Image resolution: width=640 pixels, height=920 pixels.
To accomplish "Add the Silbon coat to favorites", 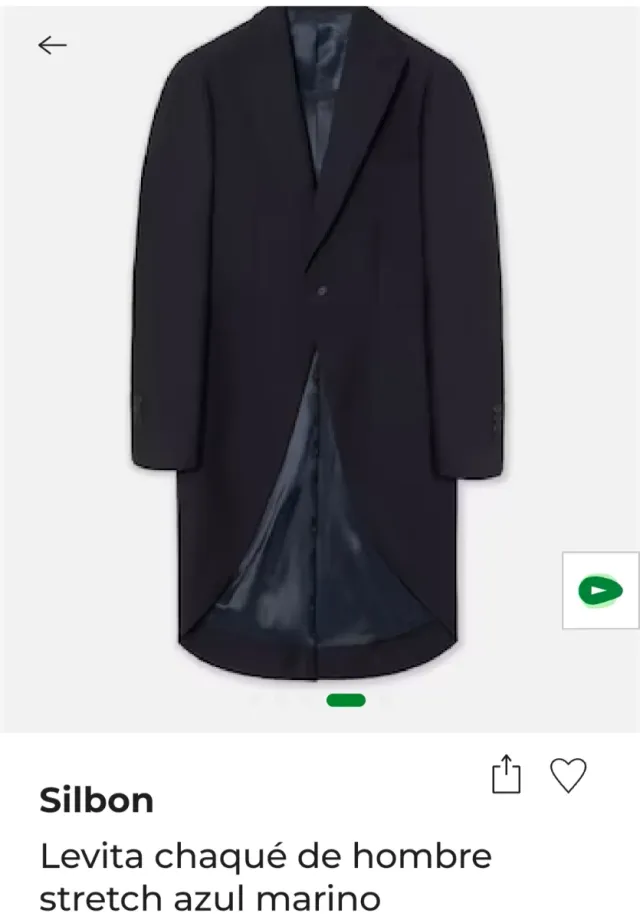I will 569,776.
